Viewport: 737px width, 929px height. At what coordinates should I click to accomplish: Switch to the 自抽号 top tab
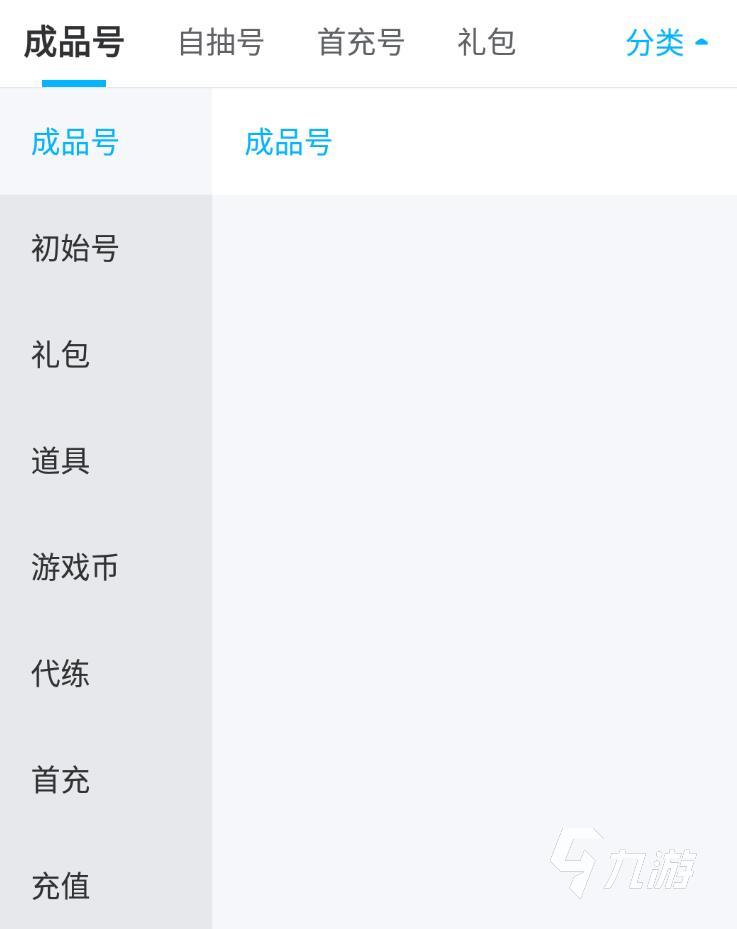click(220, 43)
